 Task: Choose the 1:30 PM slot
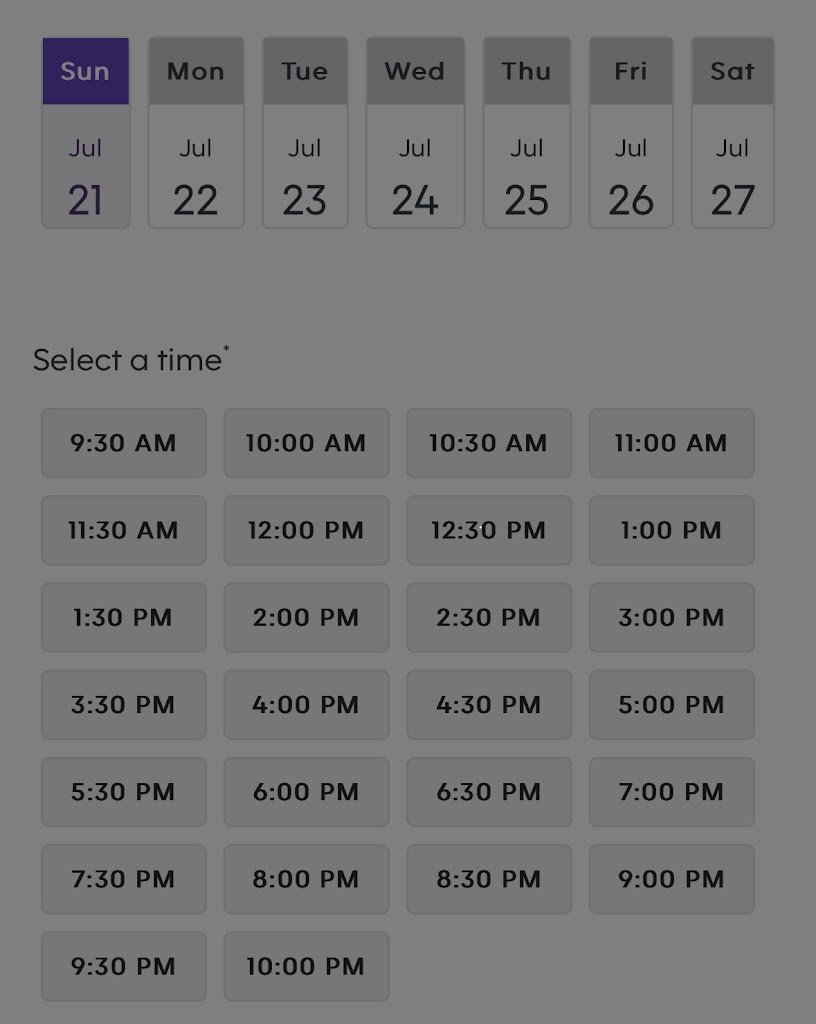pos(123,617)
